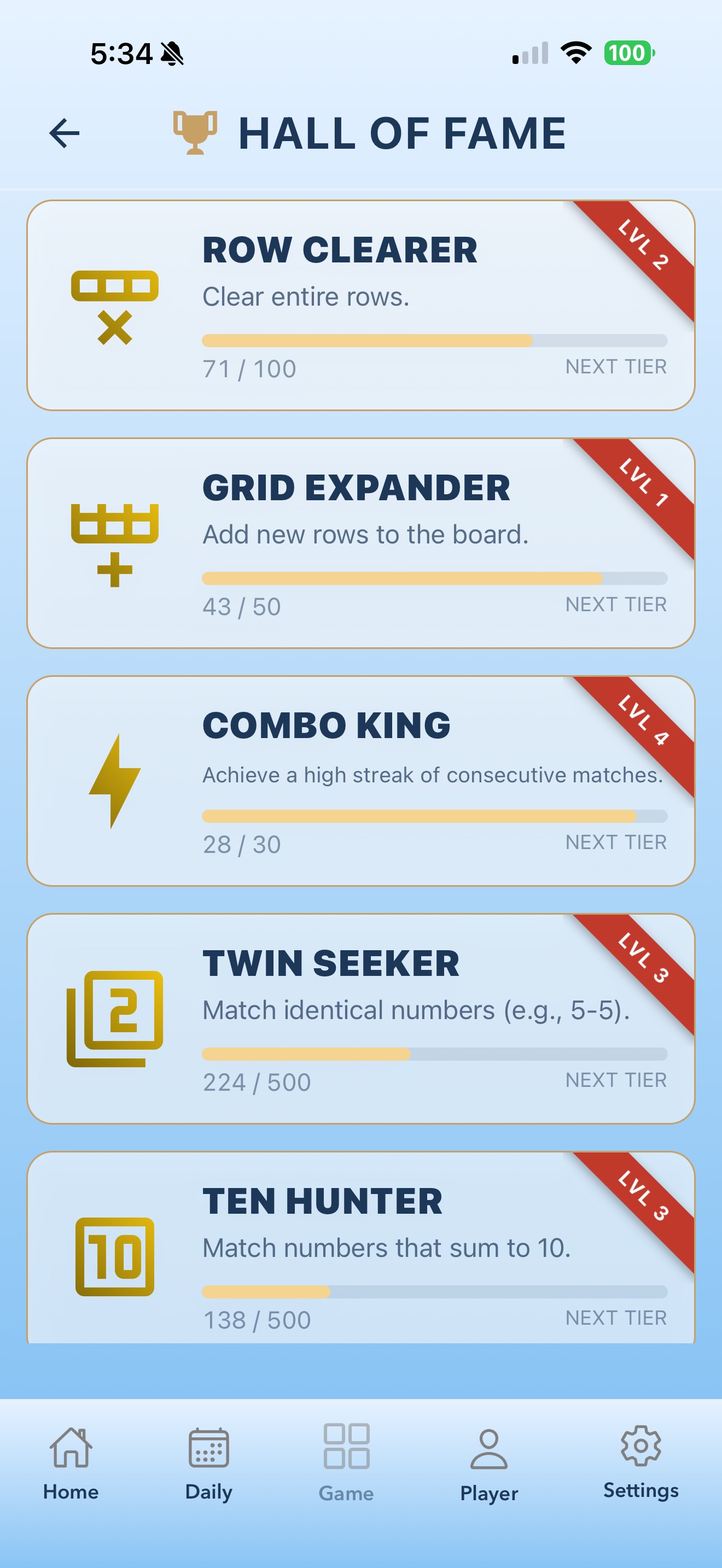Image resolution: width=722 pixels, height=1568 pixels.
Task: Tap the Twin Seeker achievement card
Action: (360, 1019)
